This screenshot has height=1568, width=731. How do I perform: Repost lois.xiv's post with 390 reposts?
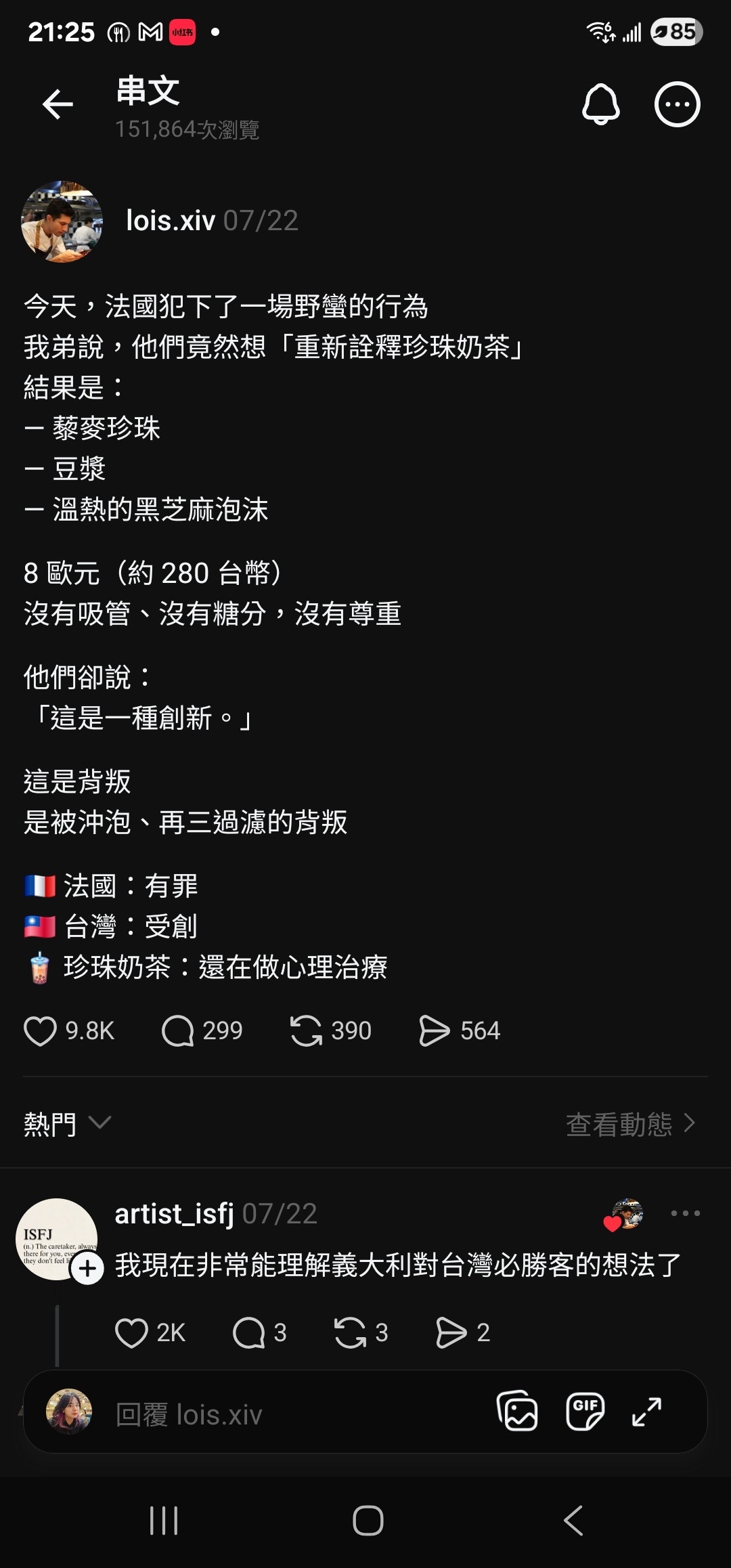[x=306, y=1031]
